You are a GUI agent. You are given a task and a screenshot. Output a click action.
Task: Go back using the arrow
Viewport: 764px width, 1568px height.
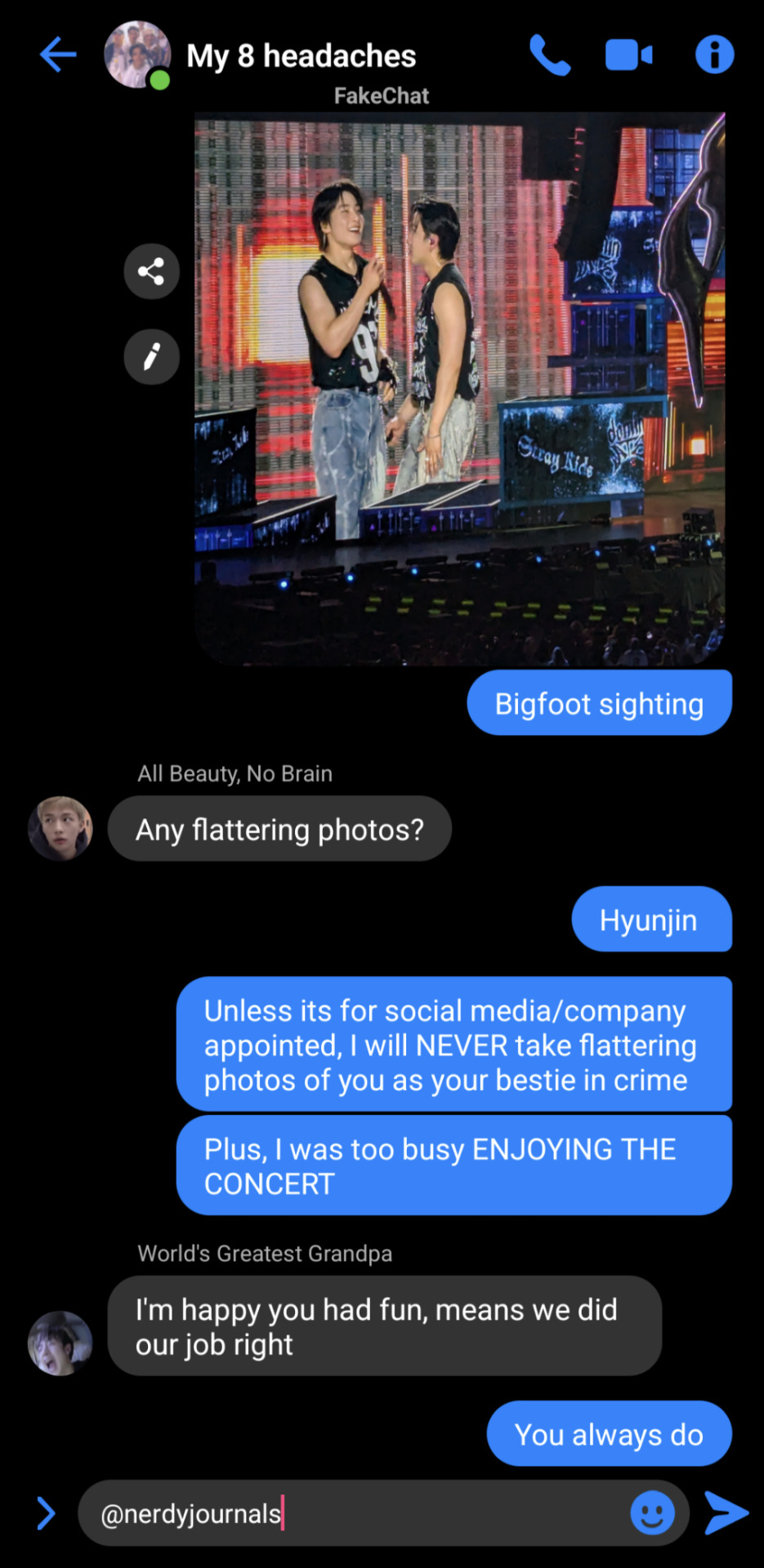57,55
